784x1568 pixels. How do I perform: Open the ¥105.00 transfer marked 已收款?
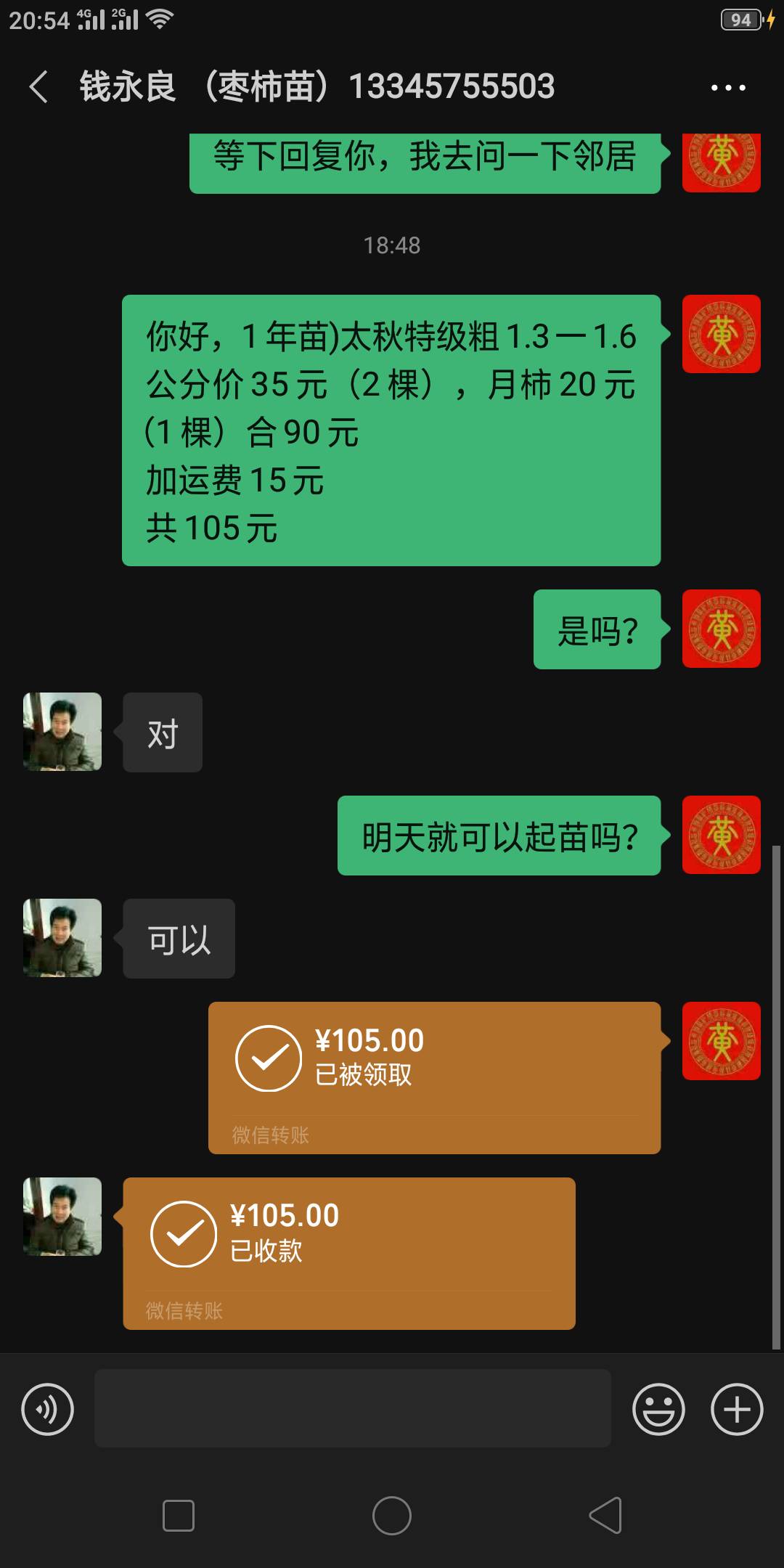349,1254
